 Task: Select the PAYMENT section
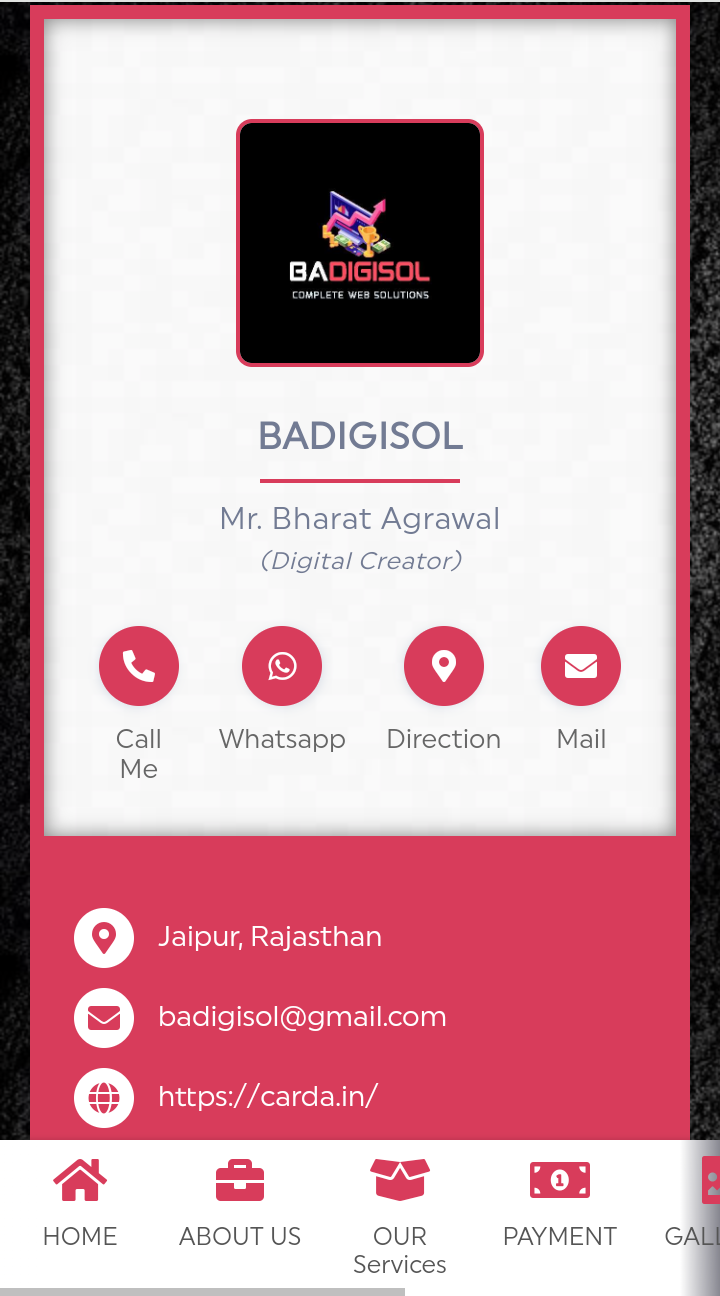(x=560, y=1203)
